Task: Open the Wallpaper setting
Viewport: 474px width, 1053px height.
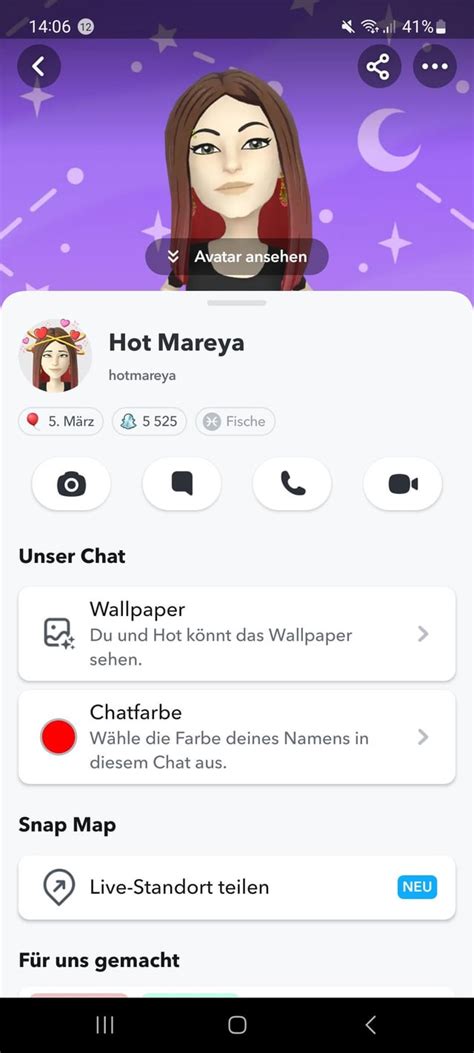Action: (x=237, y=634)
